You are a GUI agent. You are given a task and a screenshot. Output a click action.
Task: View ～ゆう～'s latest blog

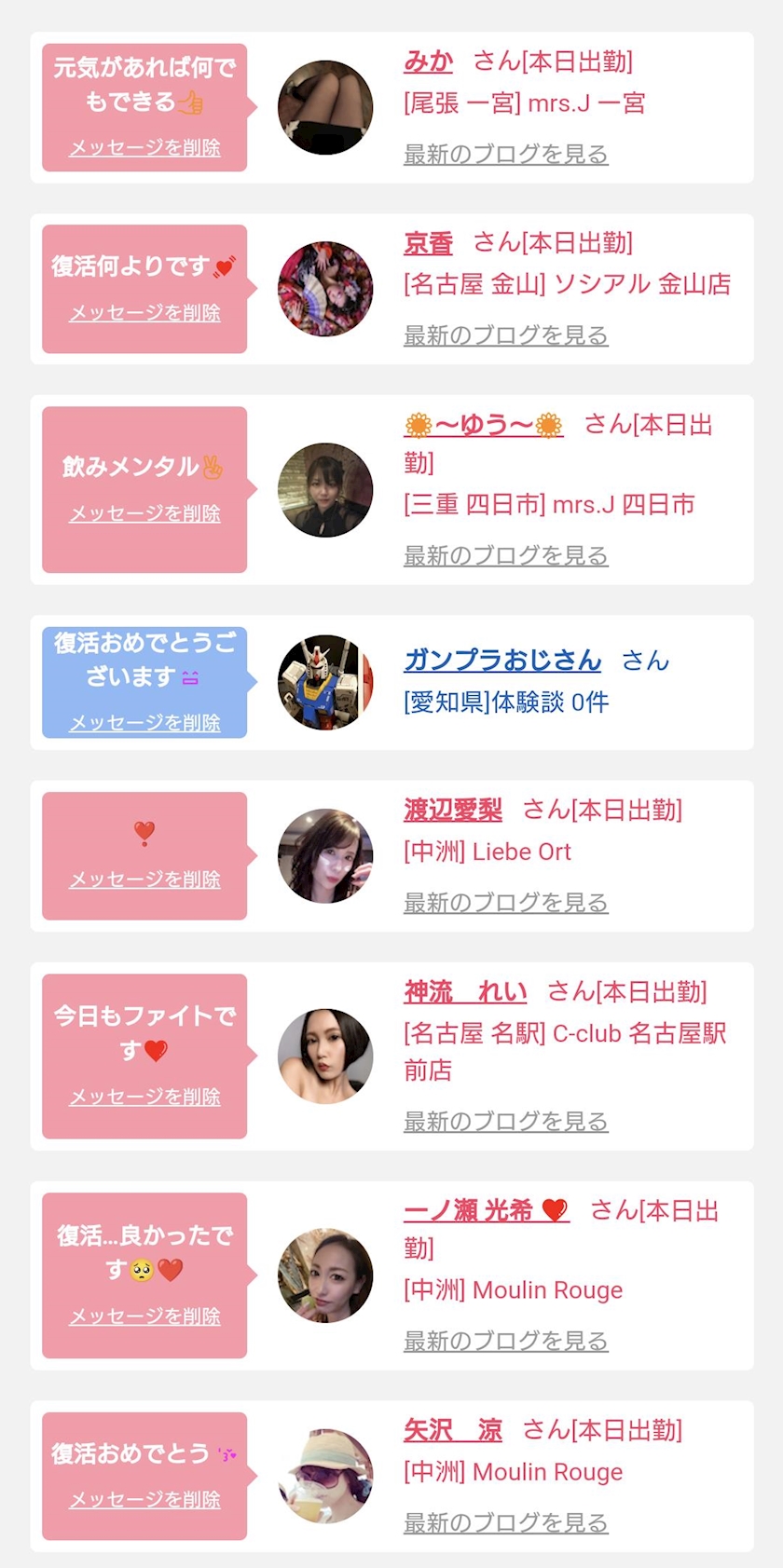pyautogui.click(x=505, y=555)
